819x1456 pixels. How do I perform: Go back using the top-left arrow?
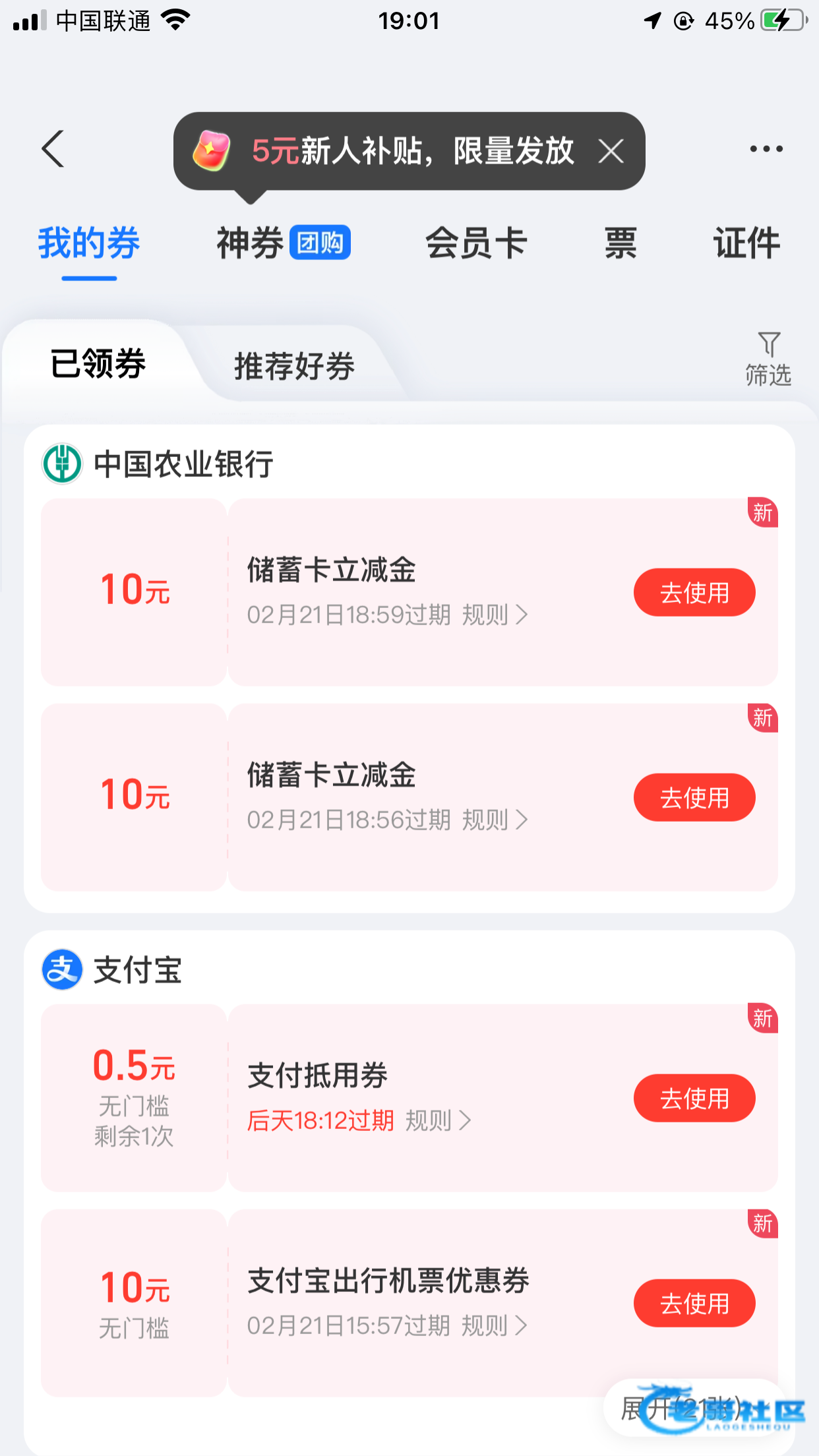(53, 149)
